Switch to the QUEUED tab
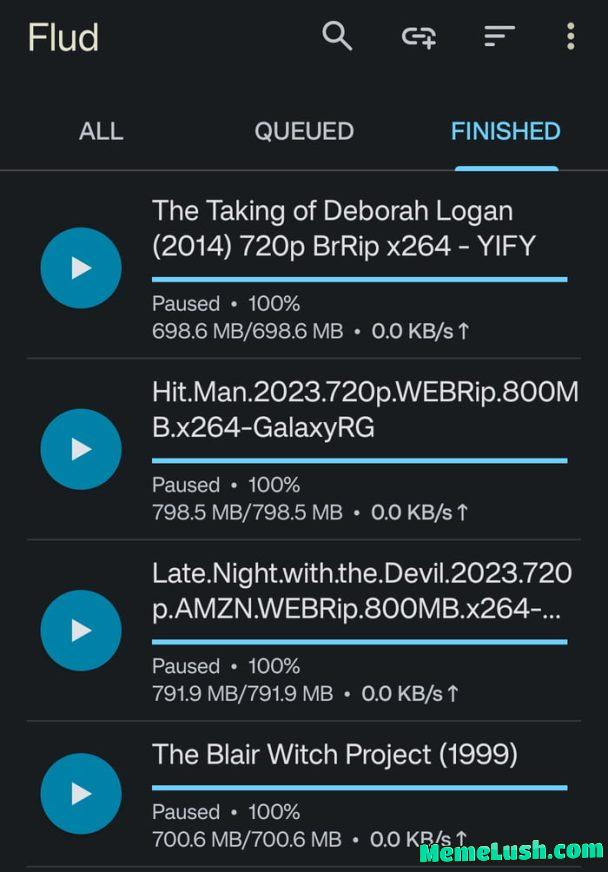 [x=304, y=131]
